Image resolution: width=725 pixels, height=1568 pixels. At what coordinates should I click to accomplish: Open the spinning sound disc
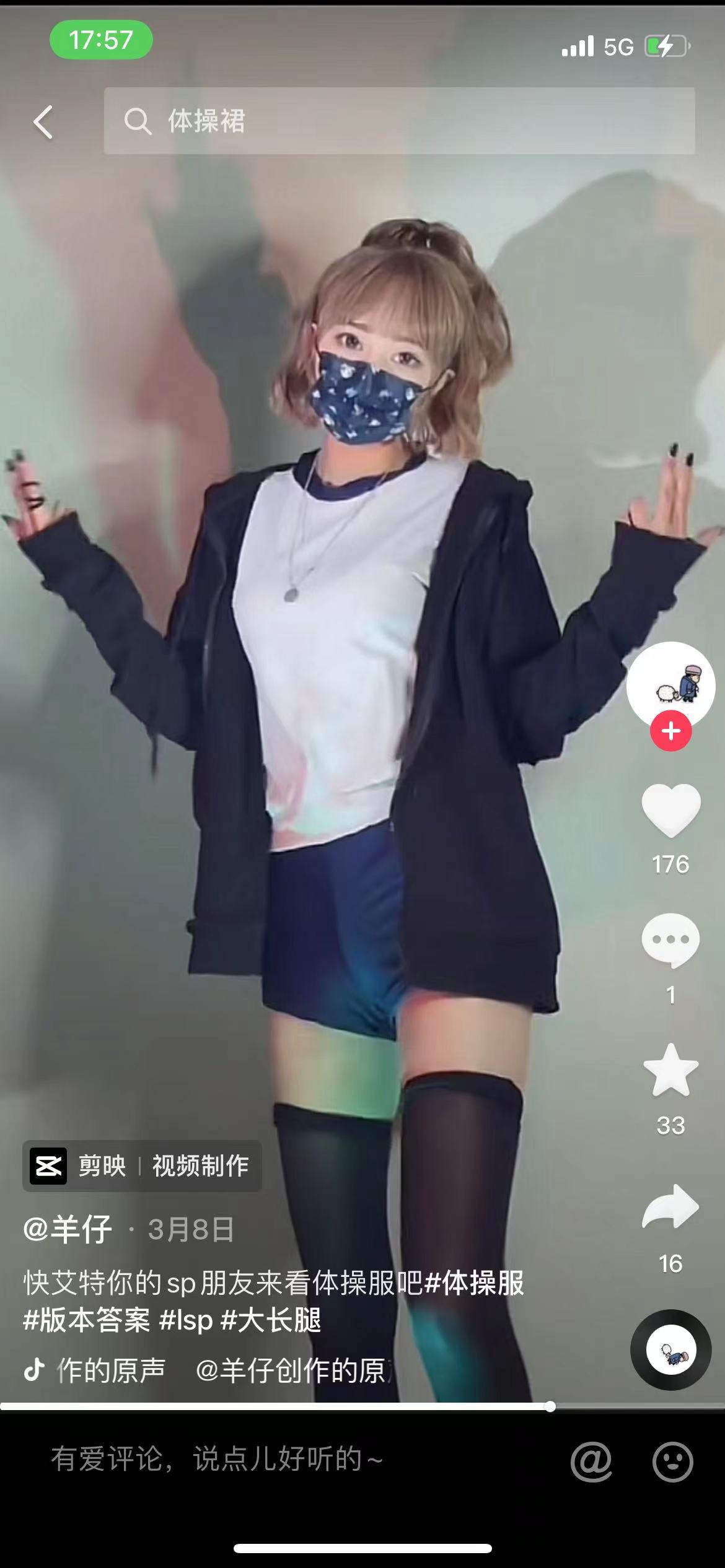(670, 1349)
